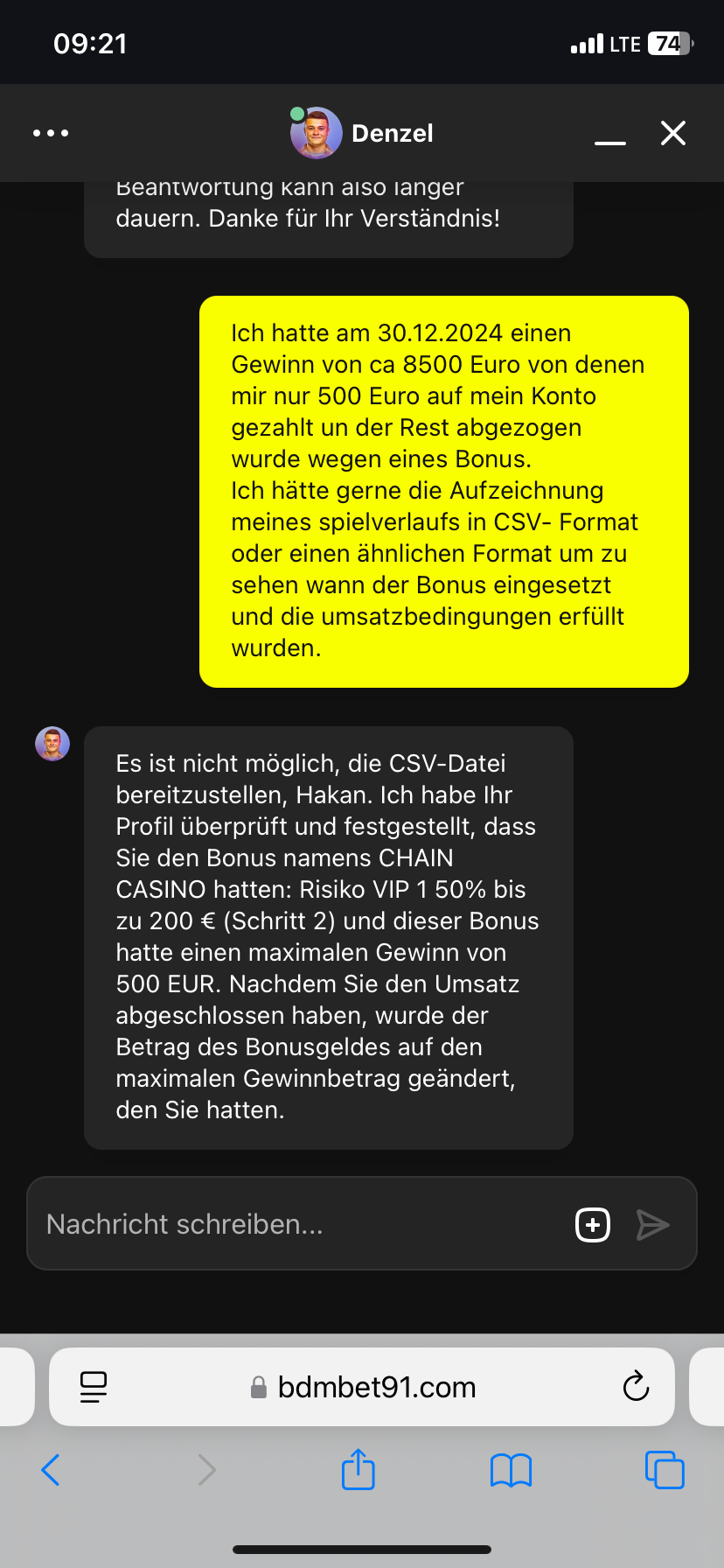Send the message with the arrow icon
This screenshot has height=1568, width=724.
pos(652,1224)
